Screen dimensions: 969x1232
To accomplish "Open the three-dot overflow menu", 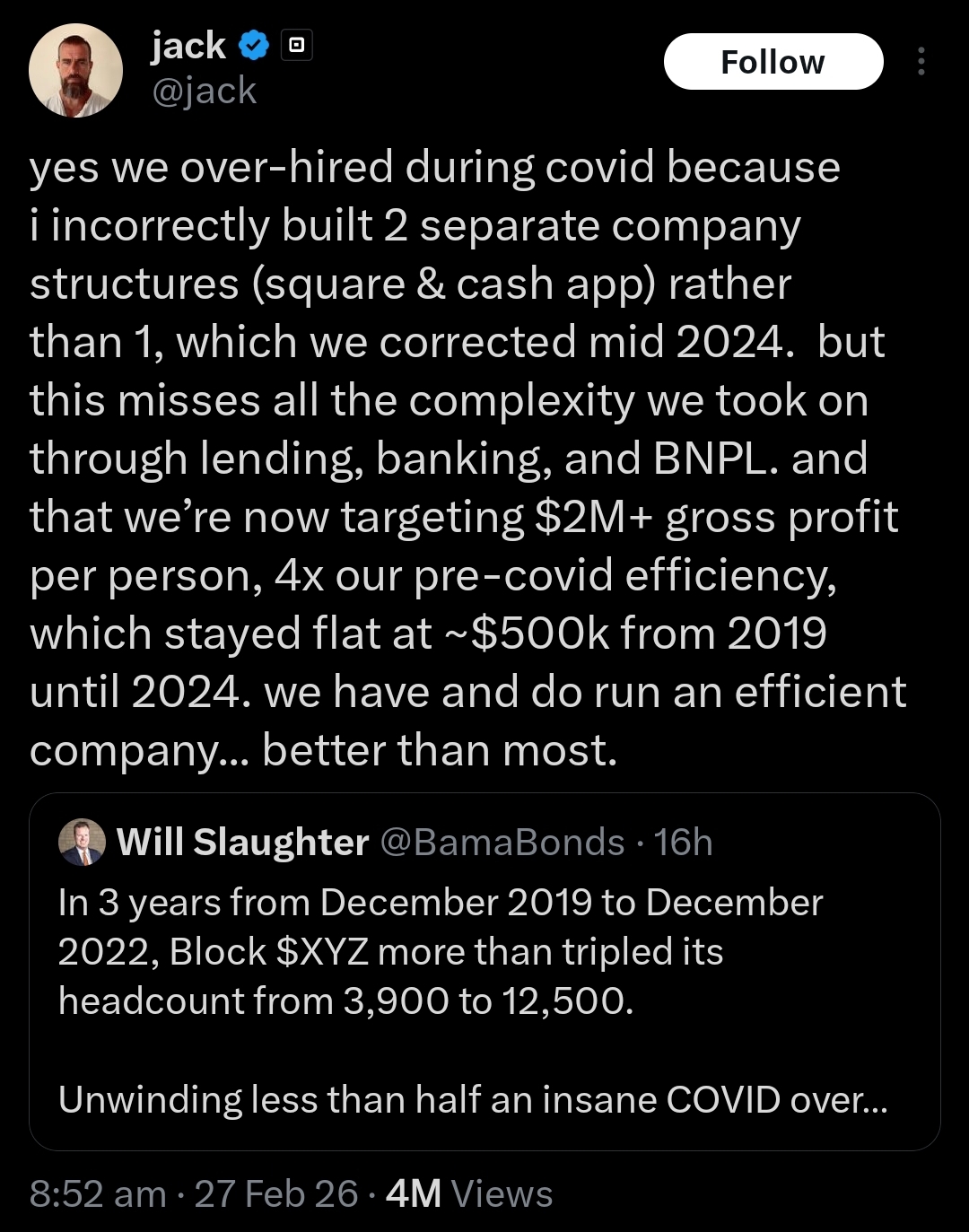I will [x=921, y=61].
